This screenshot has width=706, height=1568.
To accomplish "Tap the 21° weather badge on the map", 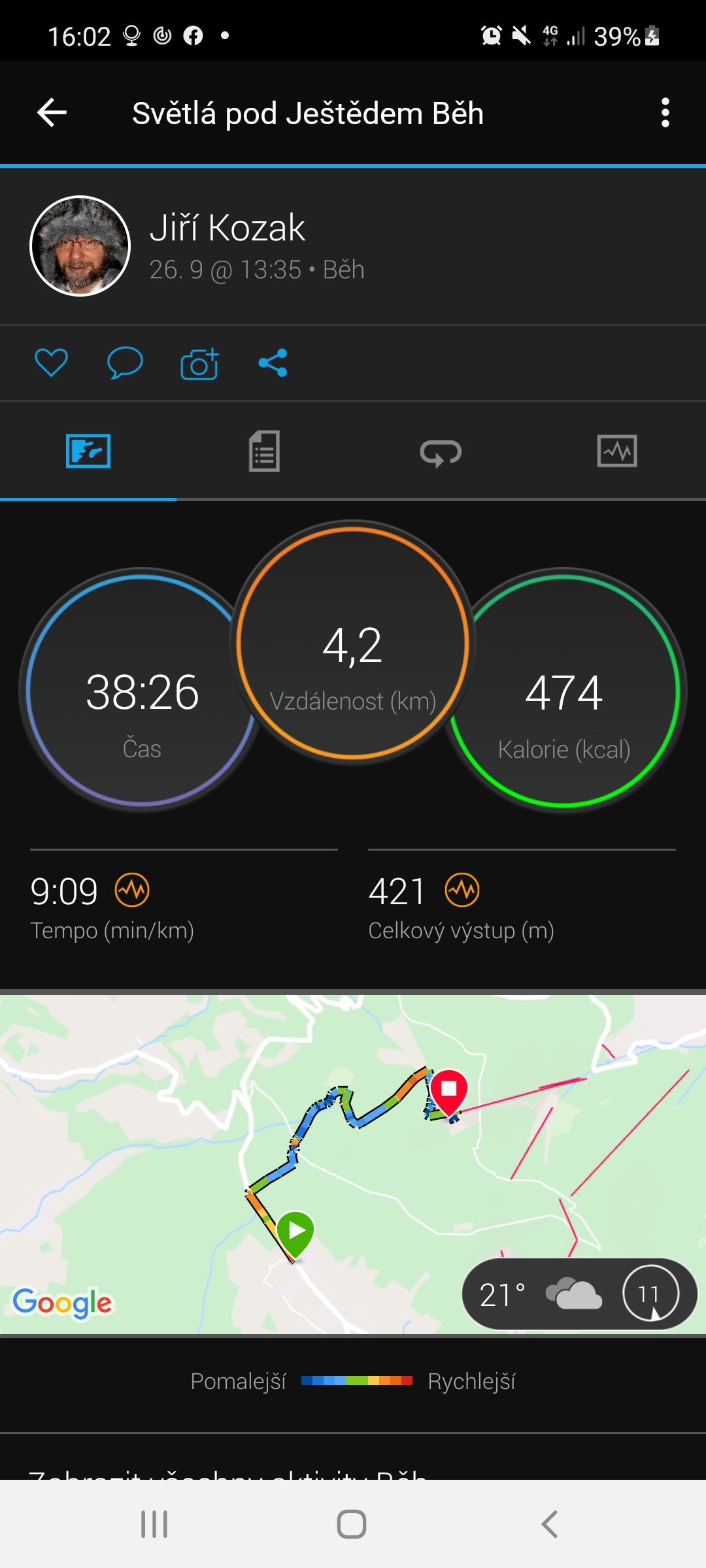I will tap(579, 1294).
